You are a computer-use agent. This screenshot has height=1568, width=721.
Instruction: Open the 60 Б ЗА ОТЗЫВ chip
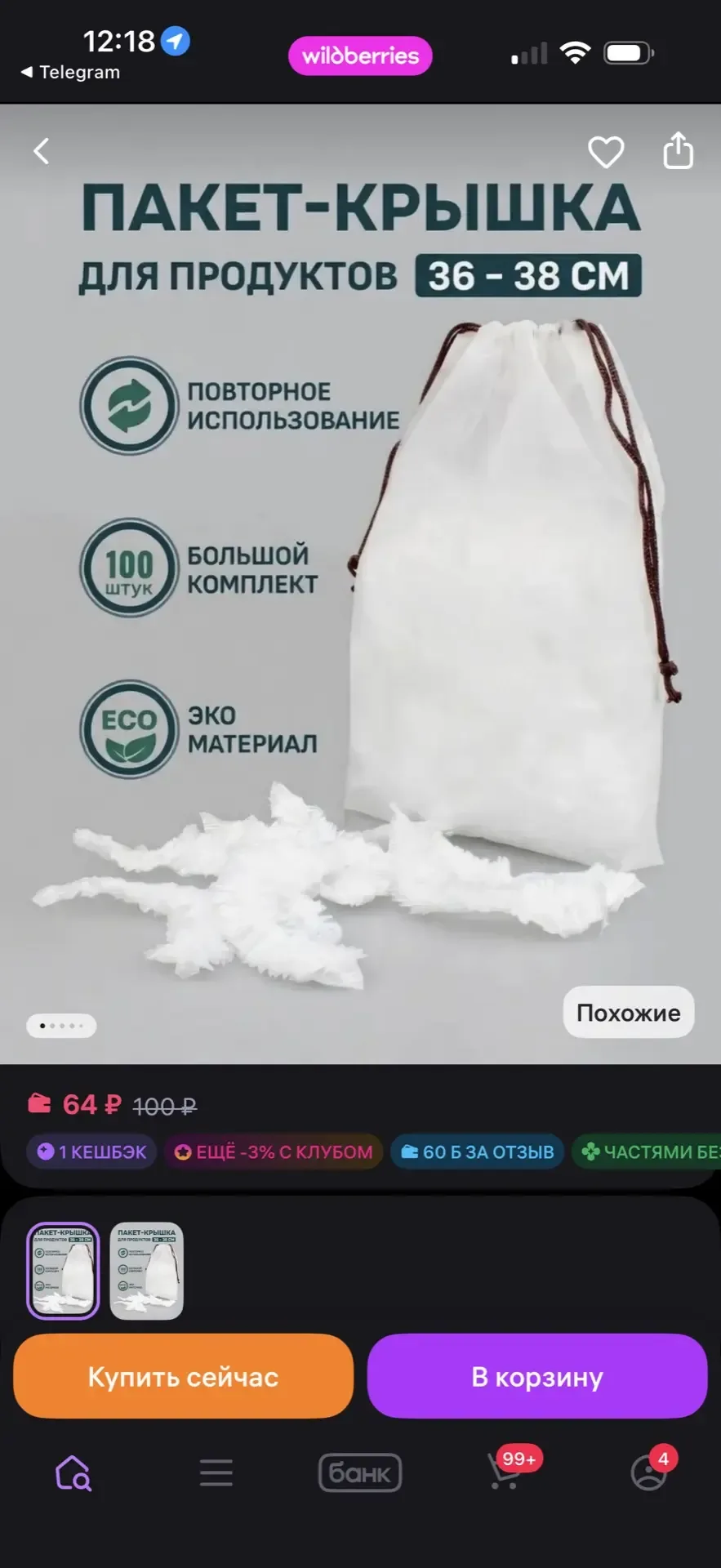click(x=478, y=1151)
